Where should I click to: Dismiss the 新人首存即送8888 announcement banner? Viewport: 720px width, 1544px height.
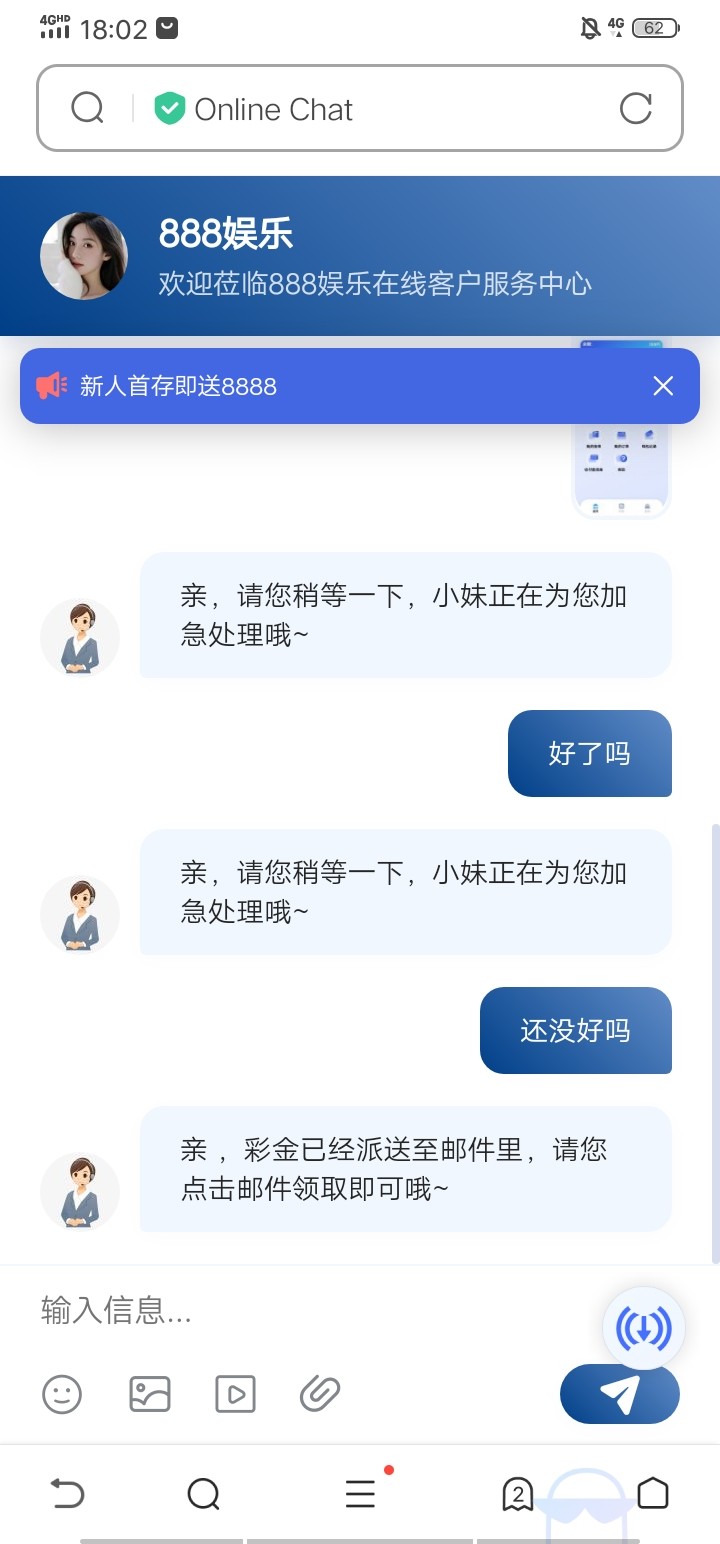pyautogui.click(x=663, y=386)
